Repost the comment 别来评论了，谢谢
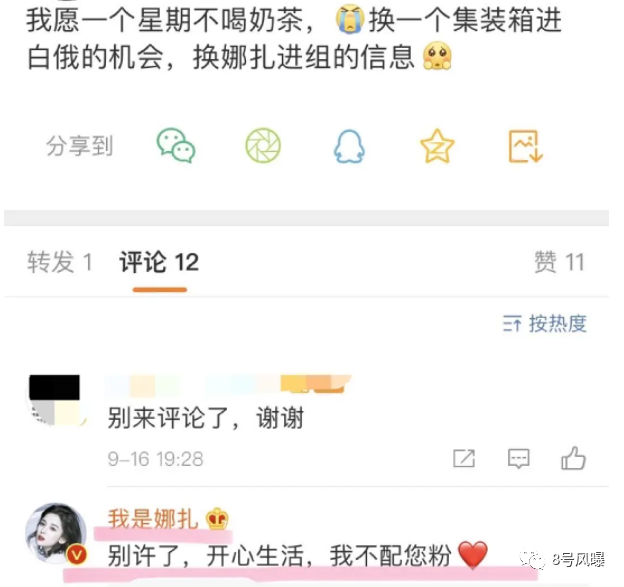The width and height of the screenshot is (624, 587). 464,459
